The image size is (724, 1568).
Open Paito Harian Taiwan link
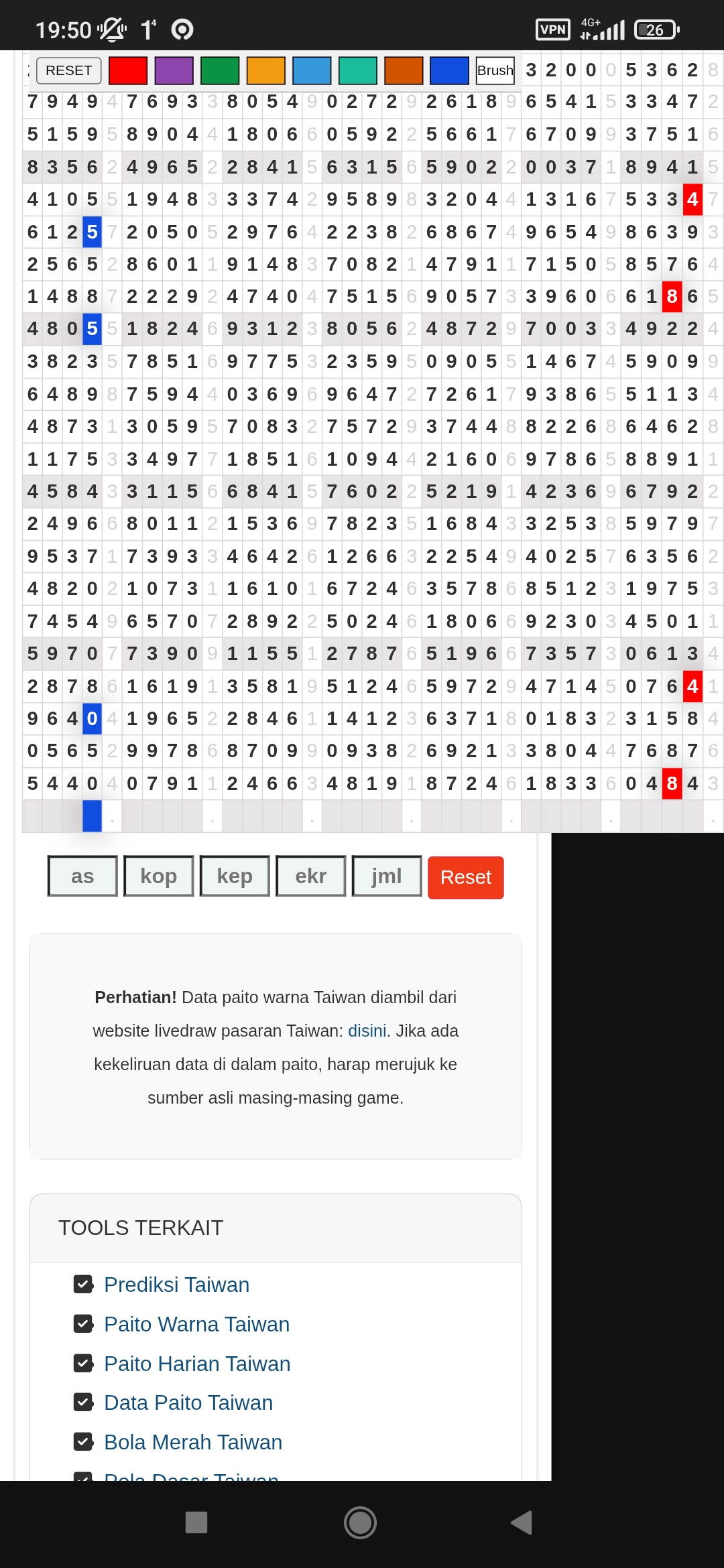pyautogui.click(x=197, y=1364)
